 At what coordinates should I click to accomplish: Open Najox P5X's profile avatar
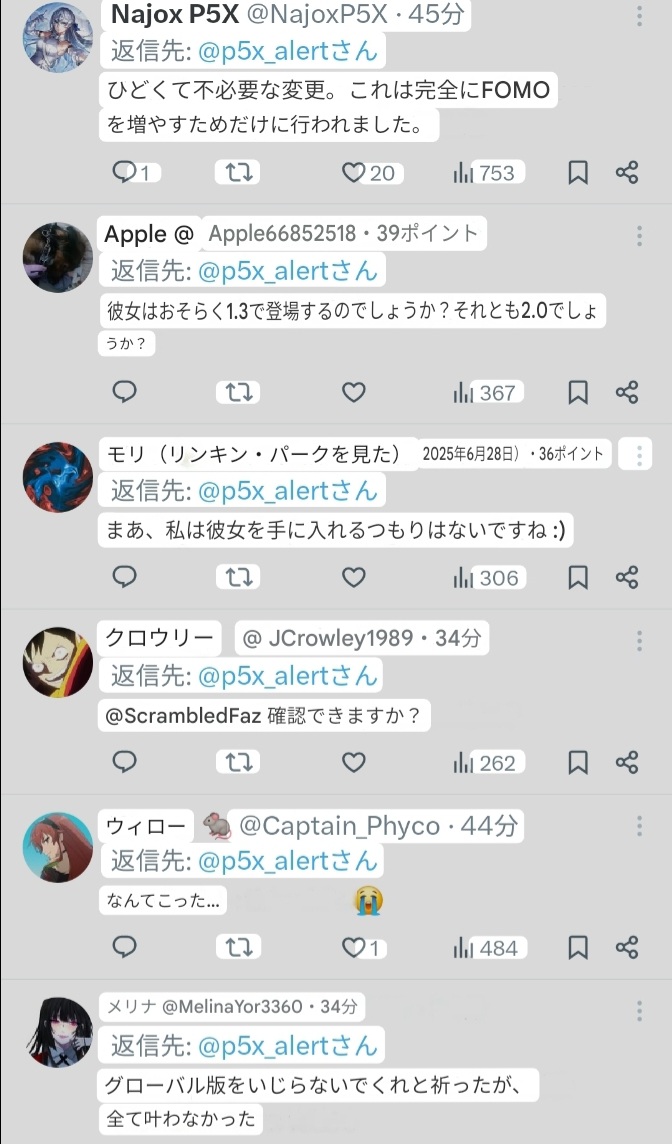58,37
